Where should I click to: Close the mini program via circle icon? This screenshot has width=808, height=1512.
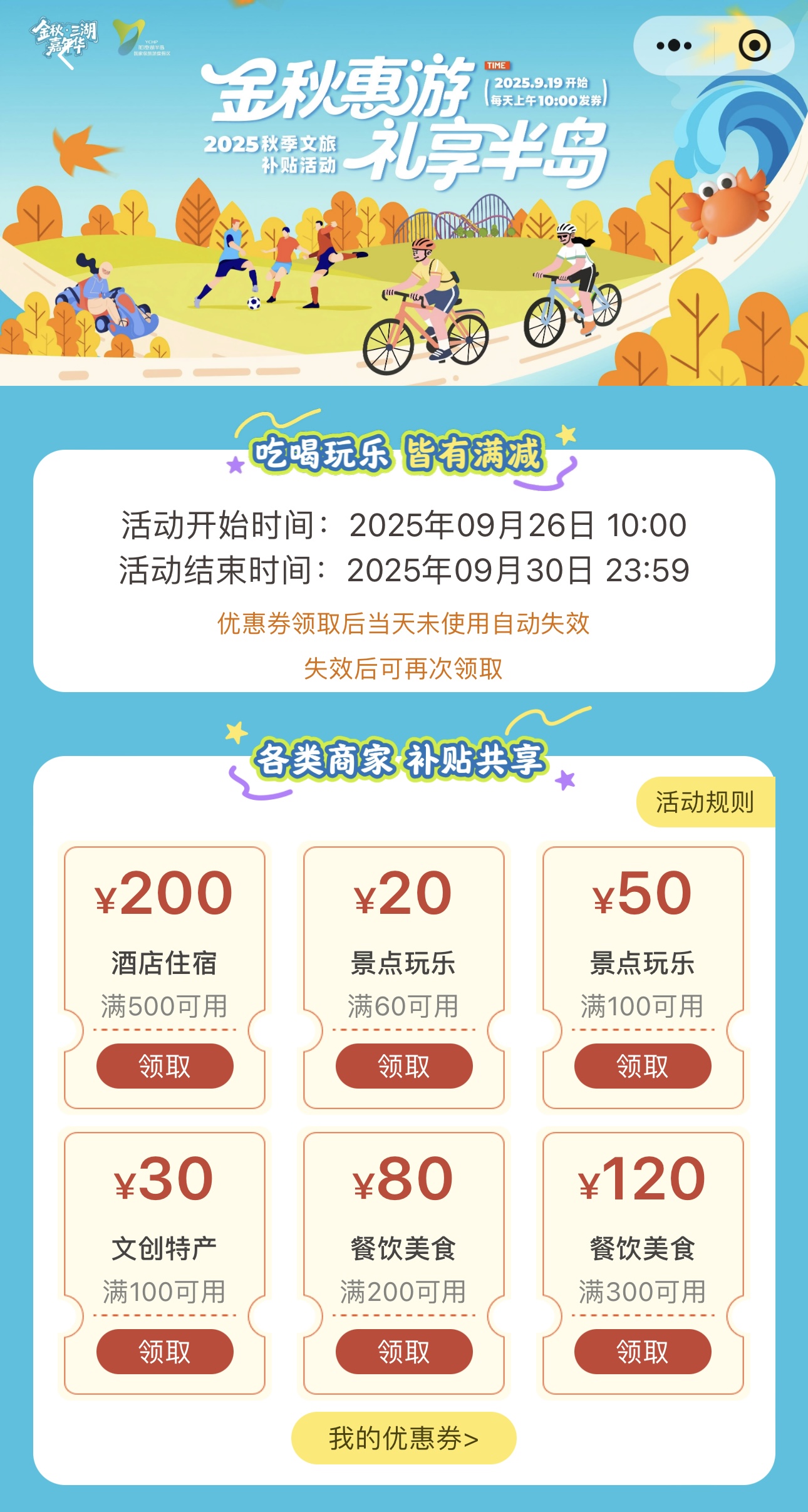(x=754, y=45)
